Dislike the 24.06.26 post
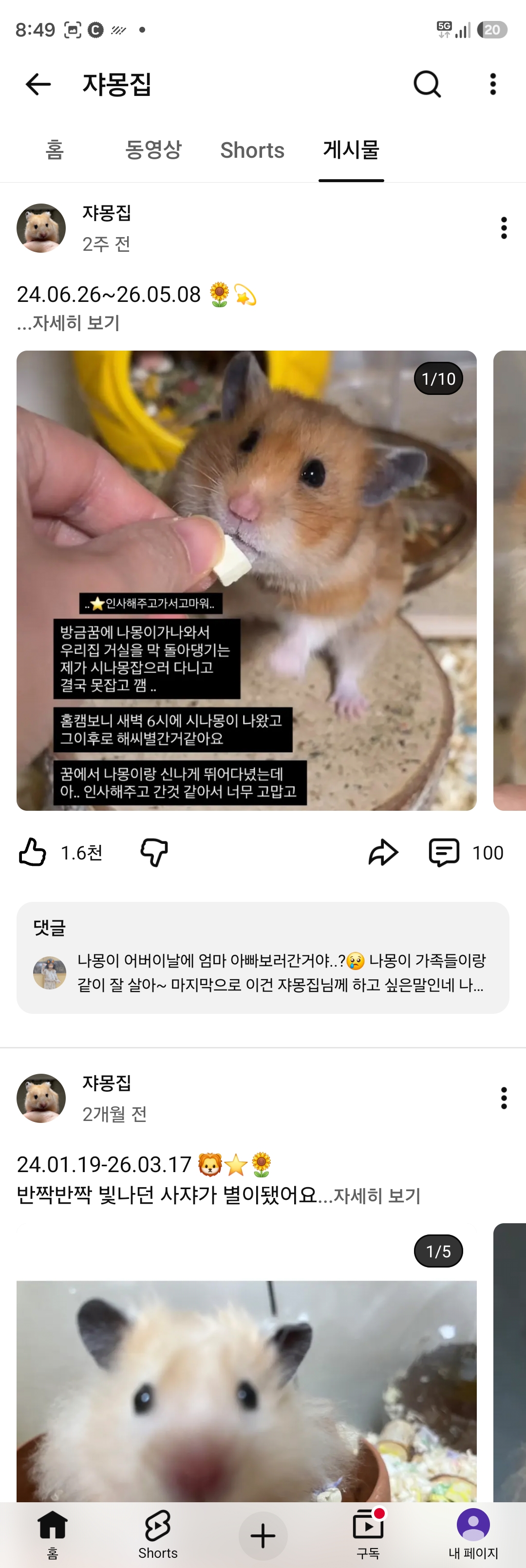526x1568 pixels. point(154,852)
